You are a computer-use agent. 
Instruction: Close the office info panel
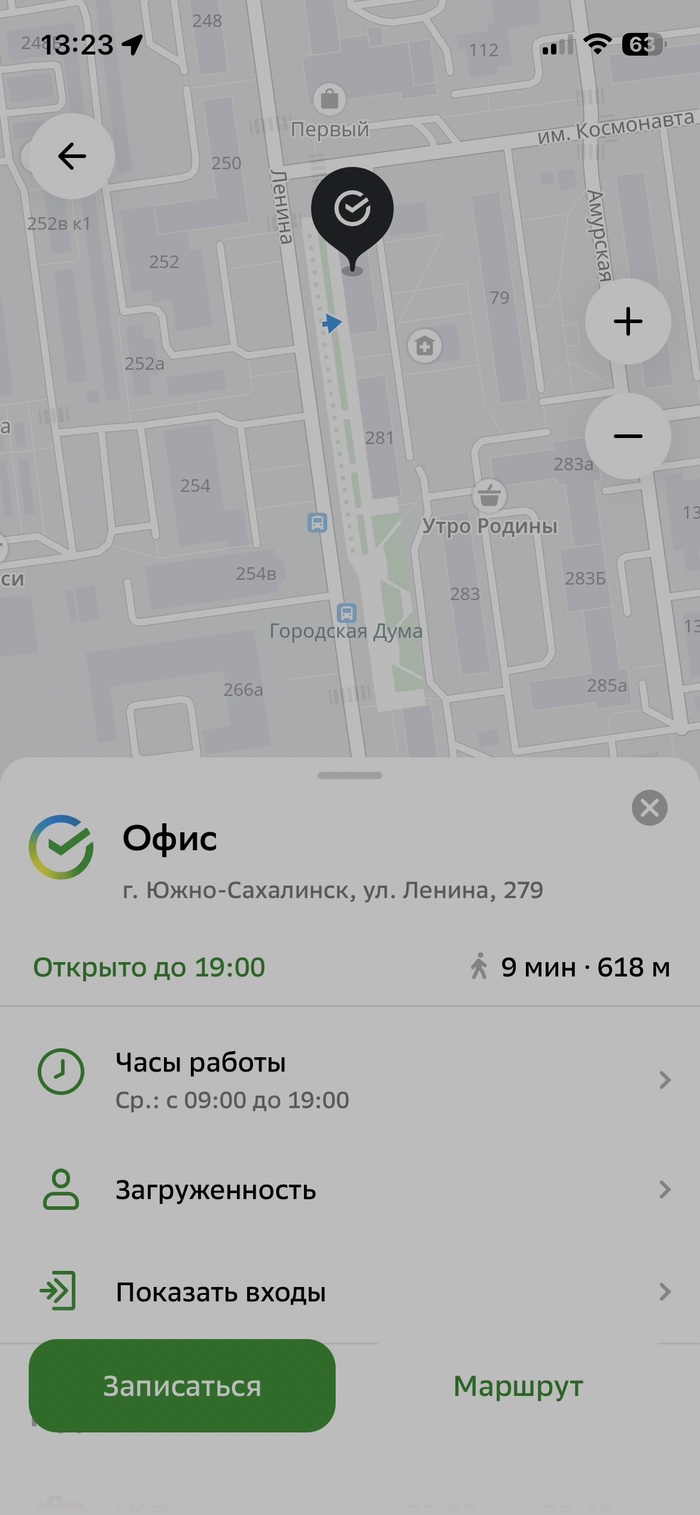pos(649,807)
